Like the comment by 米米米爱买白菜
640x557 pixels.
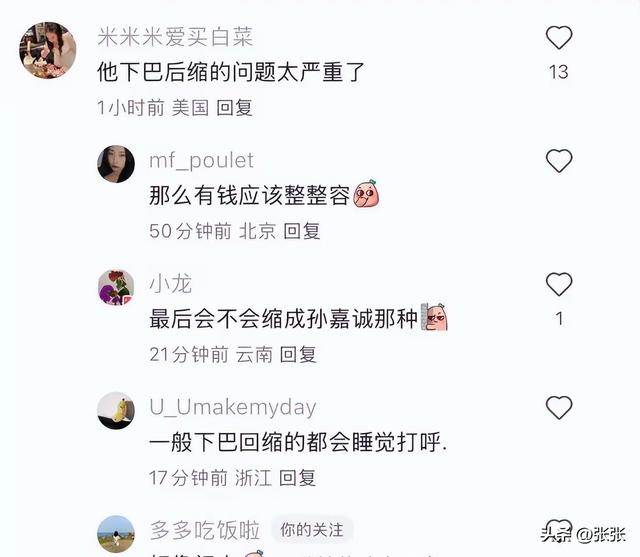(x=559, y=38)
